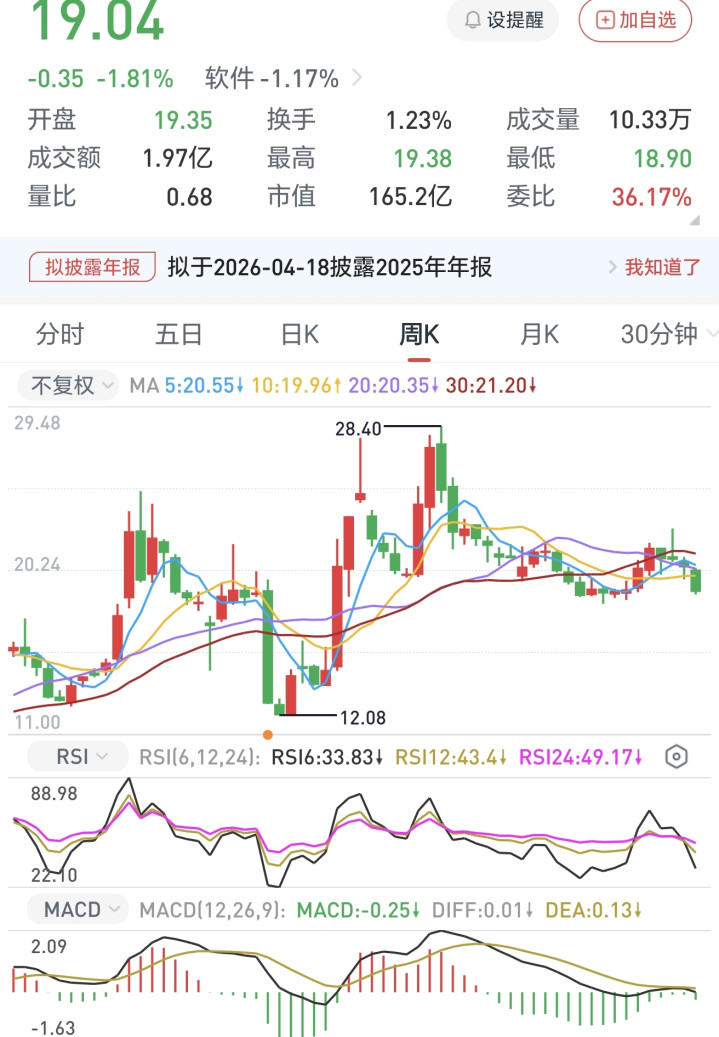Open the 软件 sector link
Image resolution: width=719 pixels, height=1037 pixels.
[x=283, y=79]
